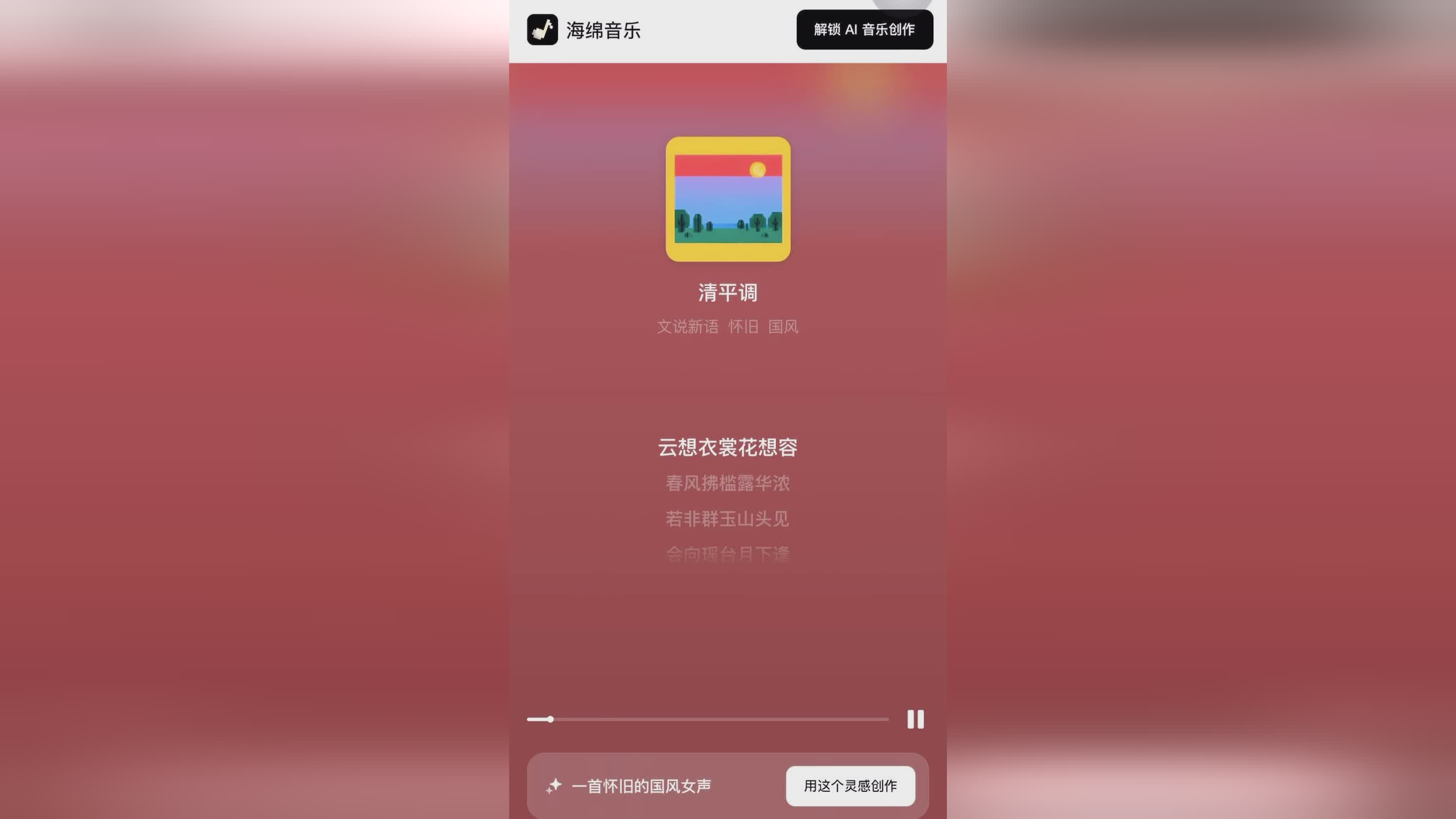
Task: Tap the 解锁 AI 音乐创作 button
Action: coord(864,29)
